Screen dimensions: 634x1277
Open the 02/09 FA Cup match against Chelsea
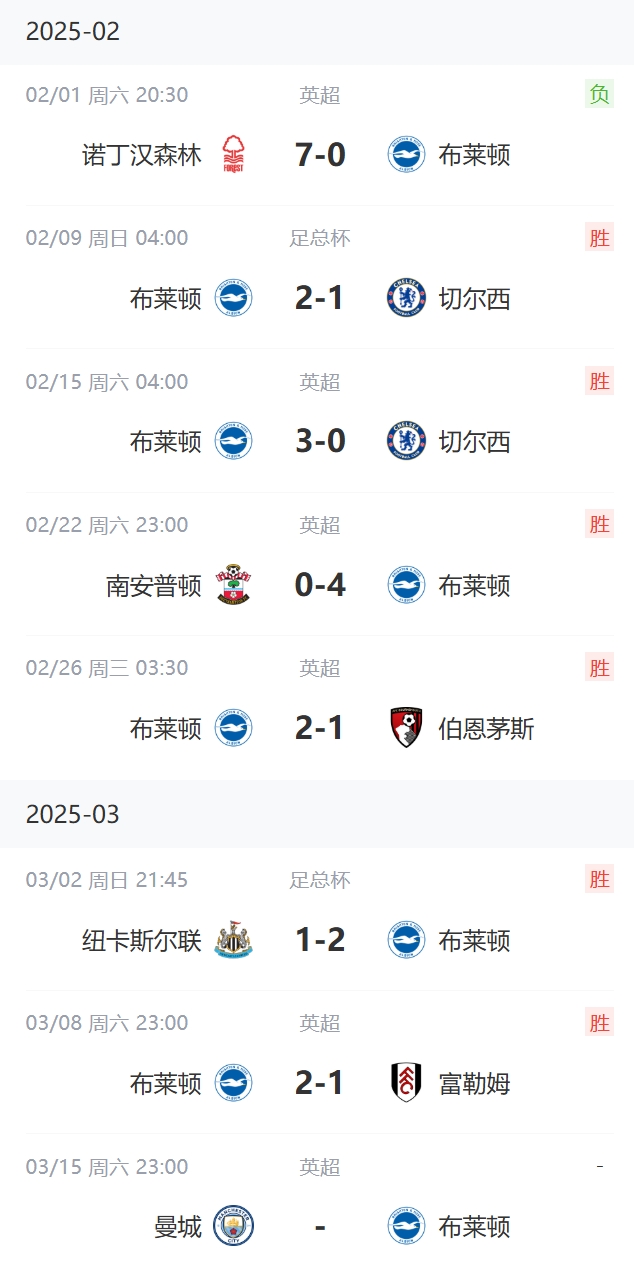[319, 298]
